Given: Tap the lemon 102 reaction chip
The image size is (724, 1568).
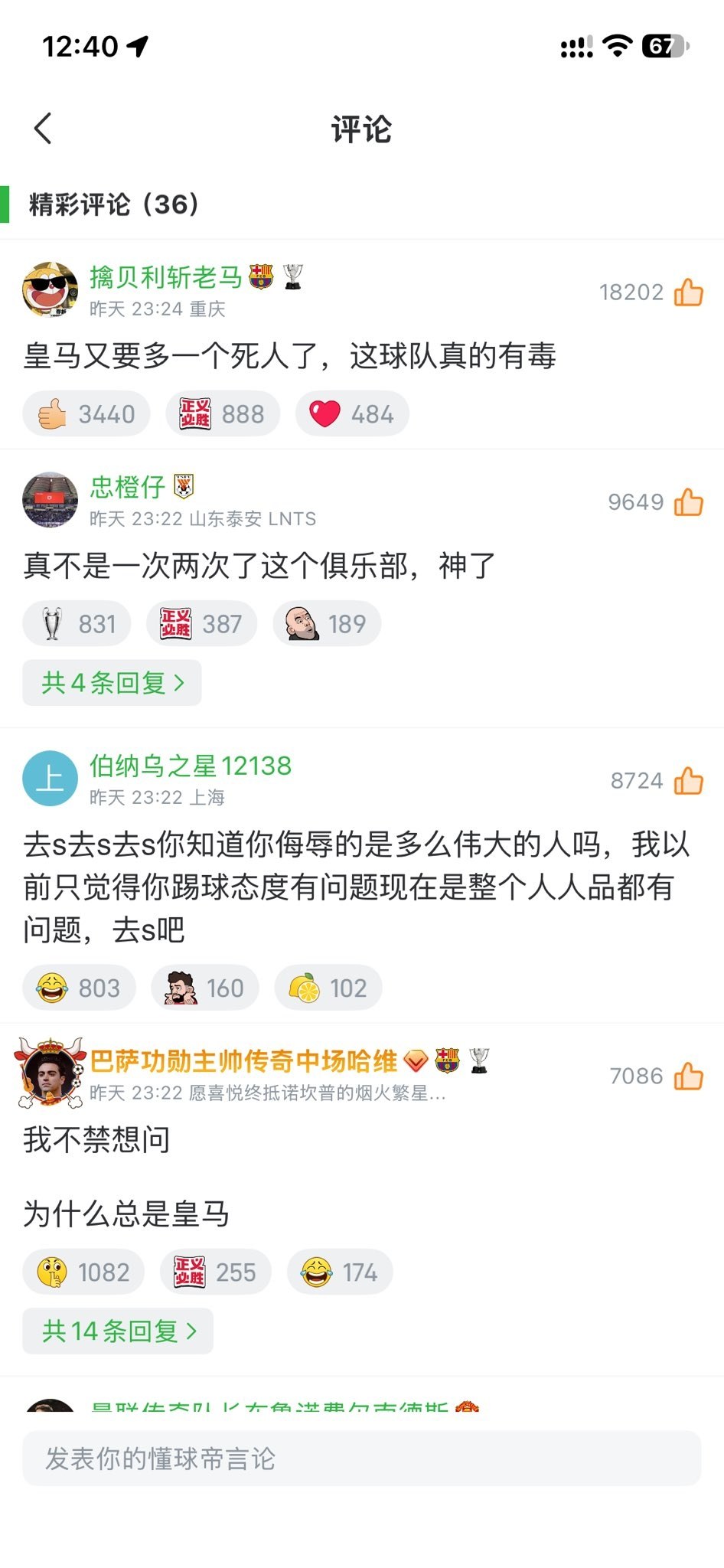Looking at the screenshot, I should [x=328, y=988].
